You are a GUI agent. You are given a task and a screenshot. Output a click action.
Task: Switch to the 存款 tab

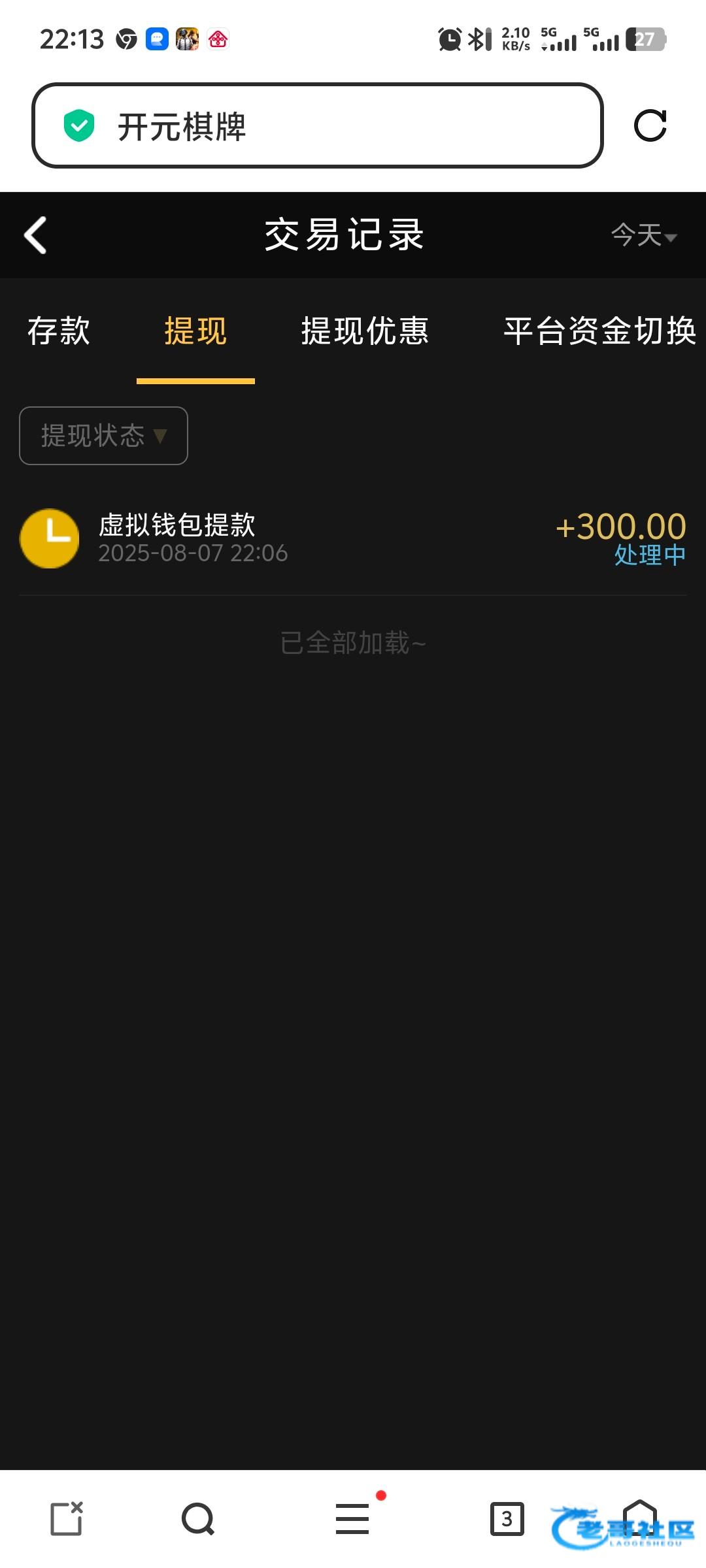(x=59, y=331)
